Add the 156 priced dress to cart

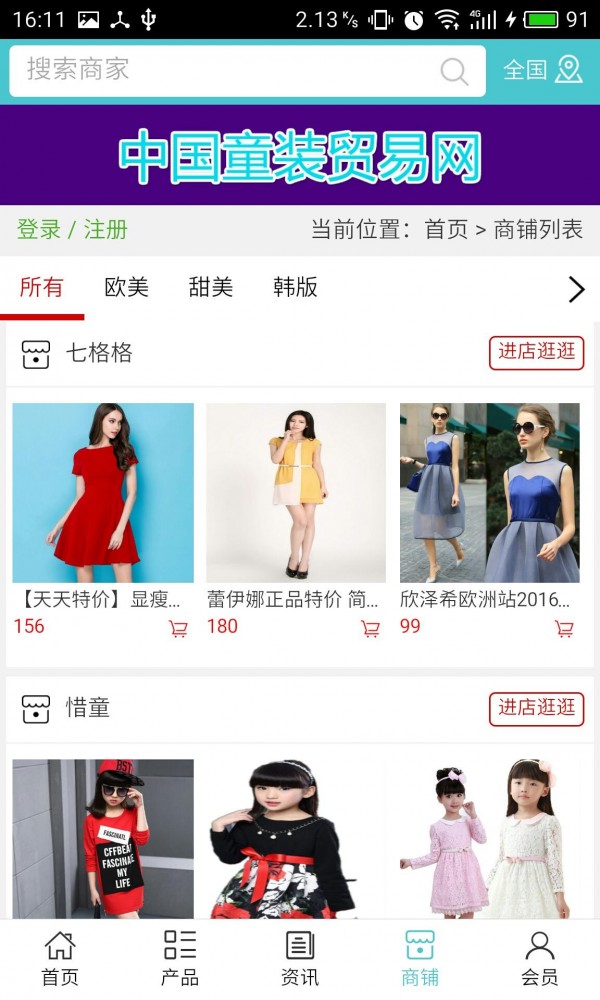tap(178, 629)
